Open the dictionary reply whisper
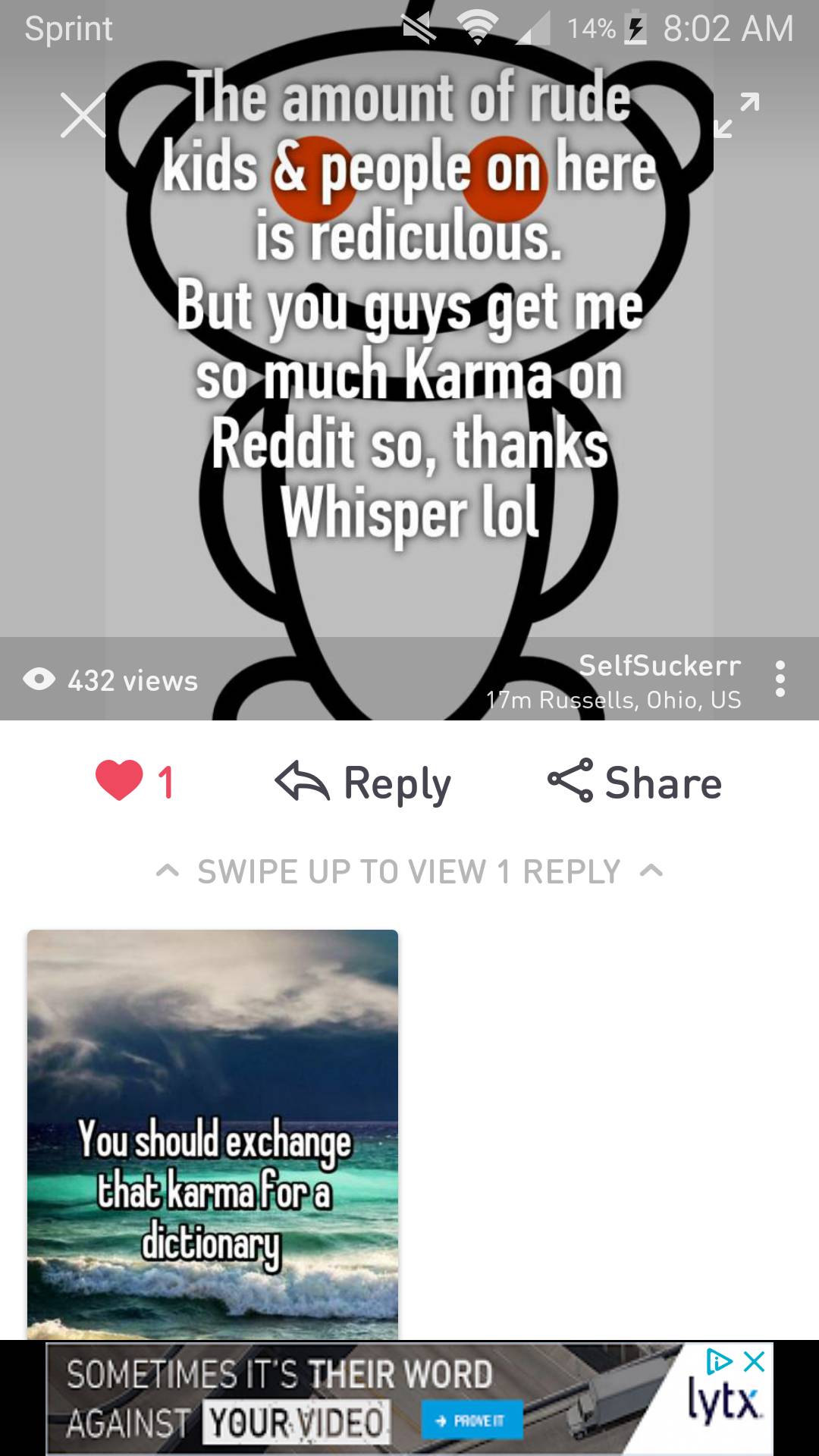Screen dimensions: 819x1456 tap(212, 1134)
